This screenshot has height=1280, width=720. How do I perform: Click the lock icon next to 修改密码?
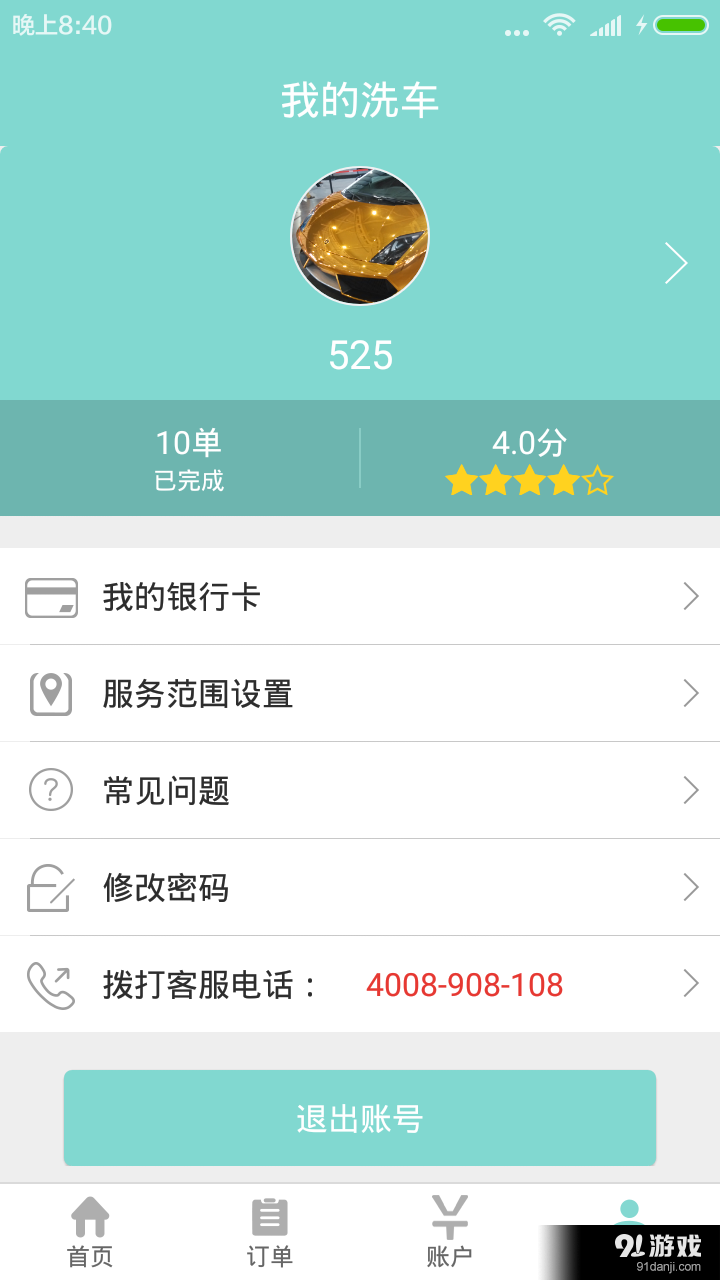click(x=51, y=887)
